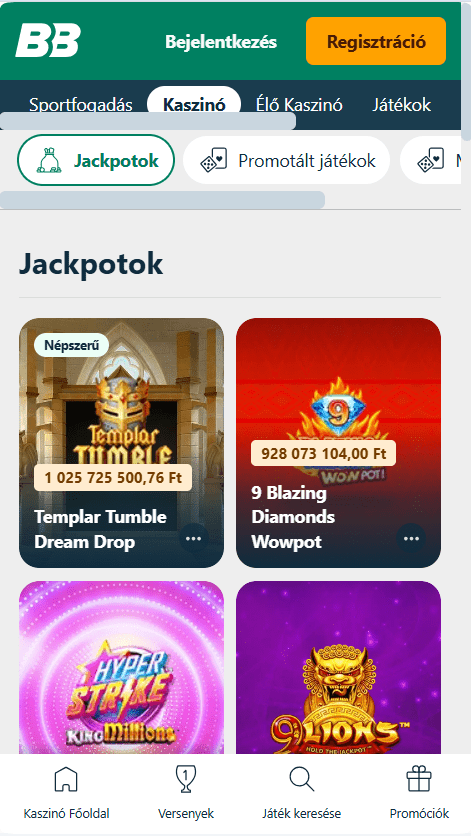Switch to the Sportfogadás tab

(81, 104)
